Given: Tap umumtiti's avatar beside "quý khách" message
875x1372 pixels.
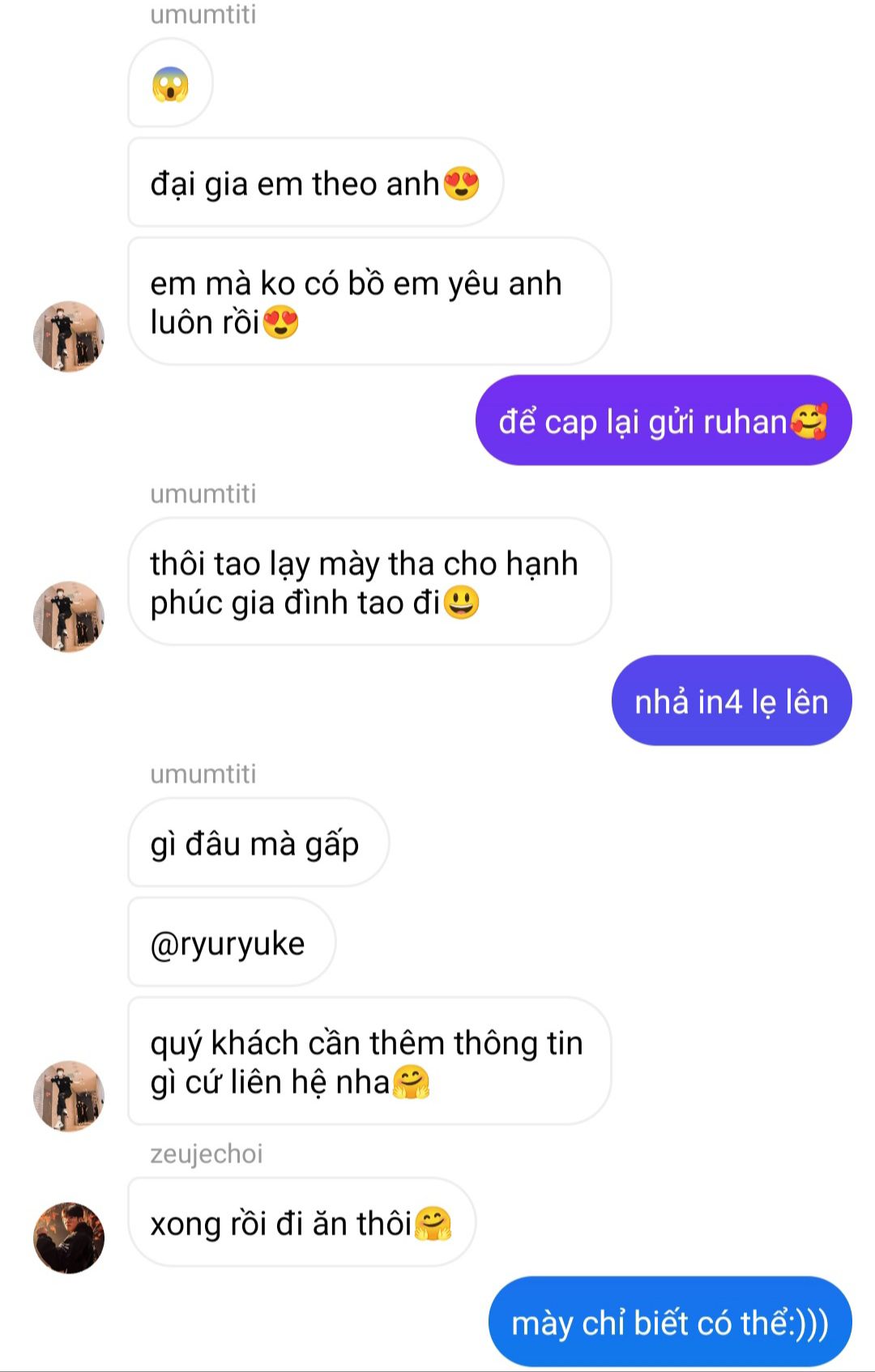Looking at the screenshot, I should [69, 1096].
